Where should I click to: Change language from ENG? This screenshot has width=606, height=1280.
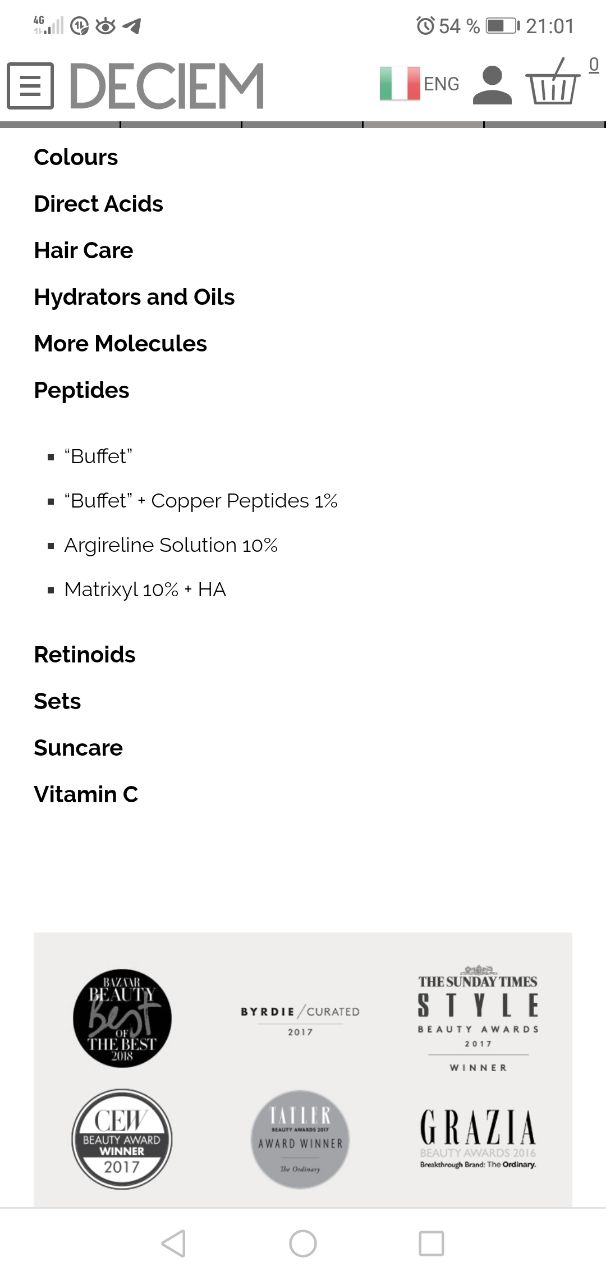(x=420, y=84)
